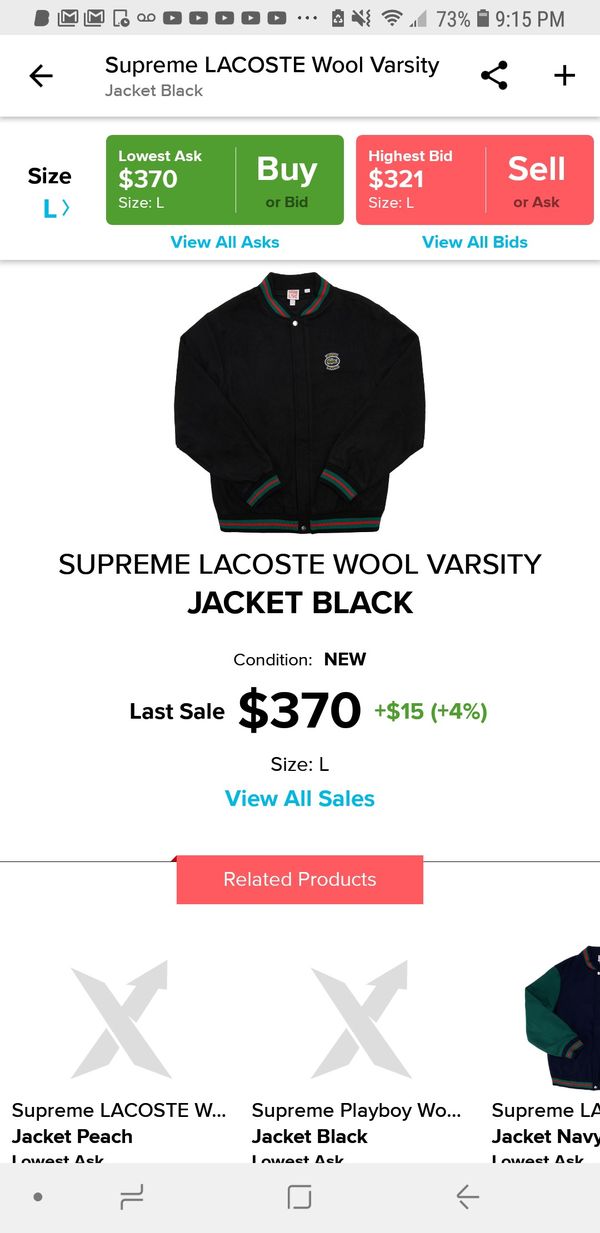Open View All Asks

225,242
